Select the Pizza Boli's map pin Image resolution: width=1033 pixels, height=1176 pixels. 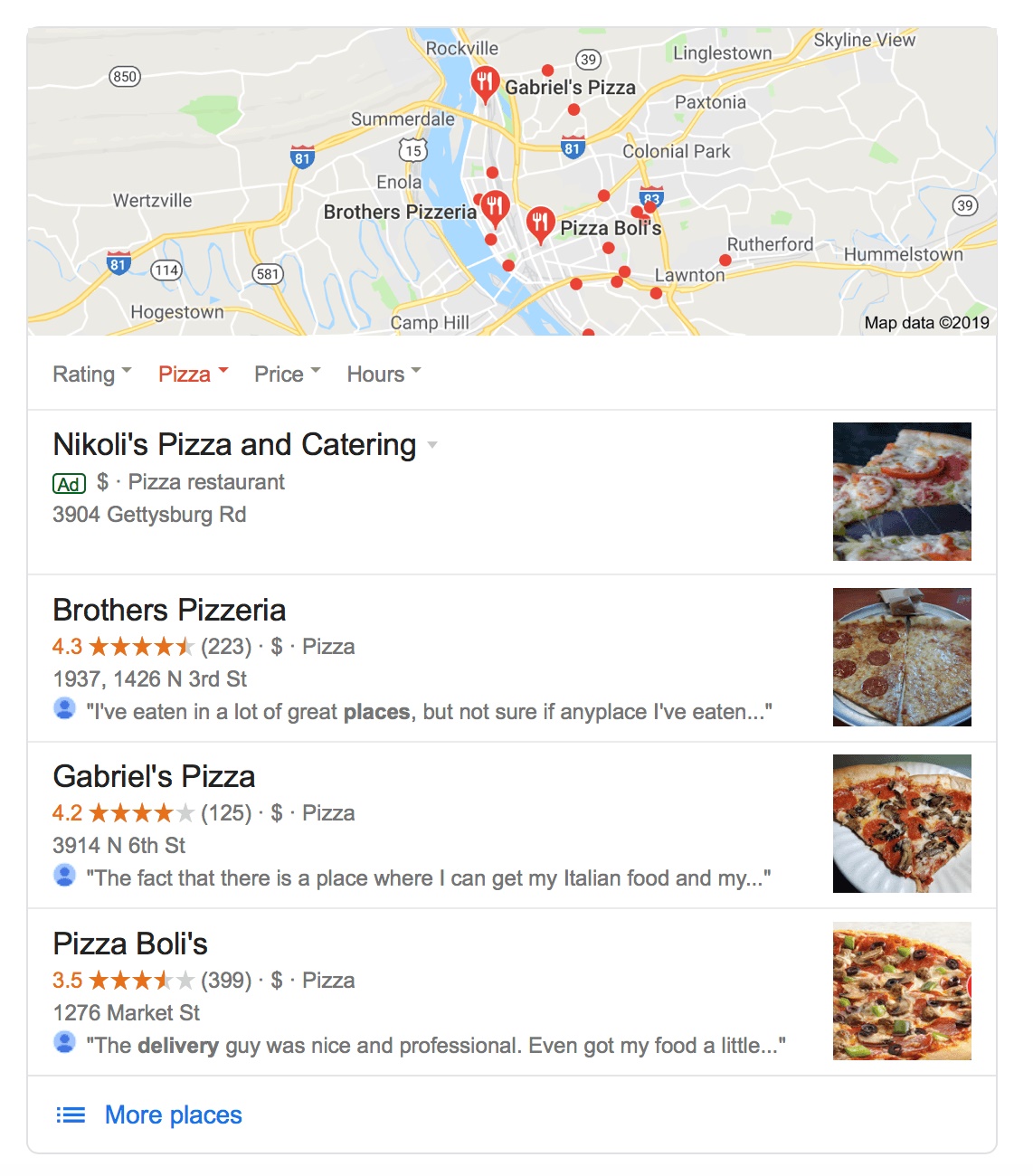[540, 223]
